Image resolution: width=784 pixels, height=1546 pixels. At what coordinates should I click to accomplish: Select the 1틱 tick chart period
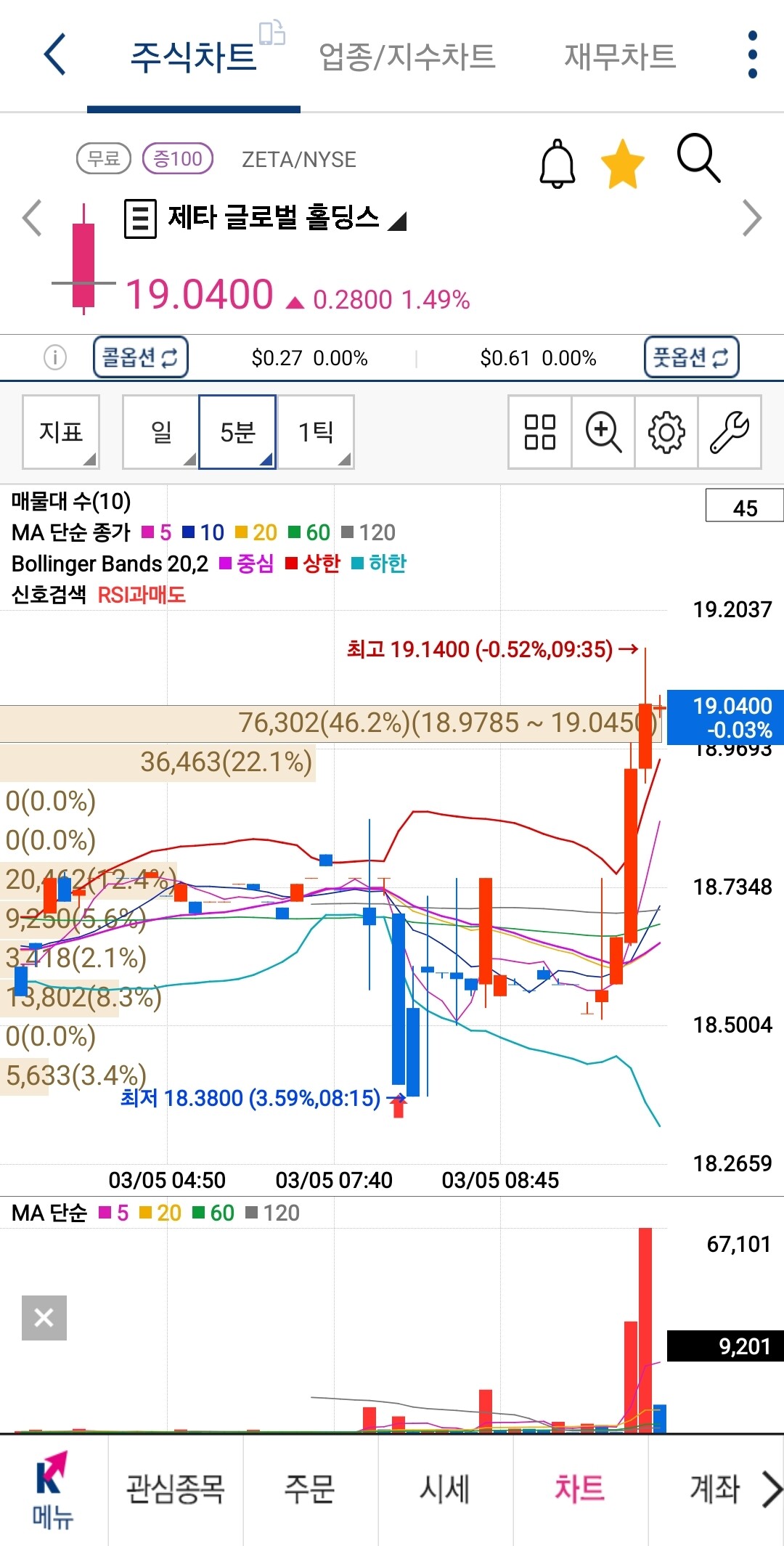315,432
